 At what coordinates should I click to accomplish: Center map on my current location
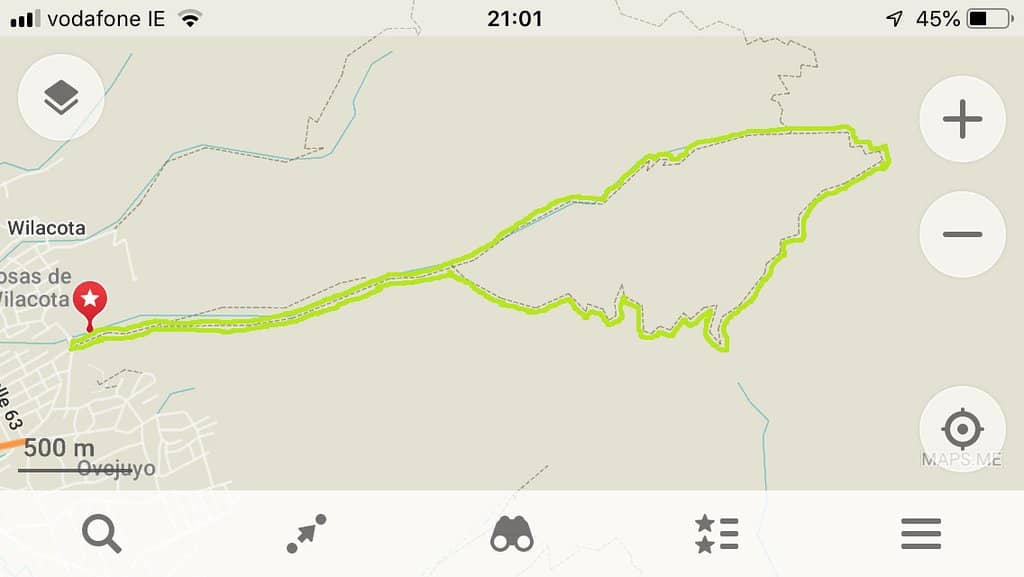[962, 430]
